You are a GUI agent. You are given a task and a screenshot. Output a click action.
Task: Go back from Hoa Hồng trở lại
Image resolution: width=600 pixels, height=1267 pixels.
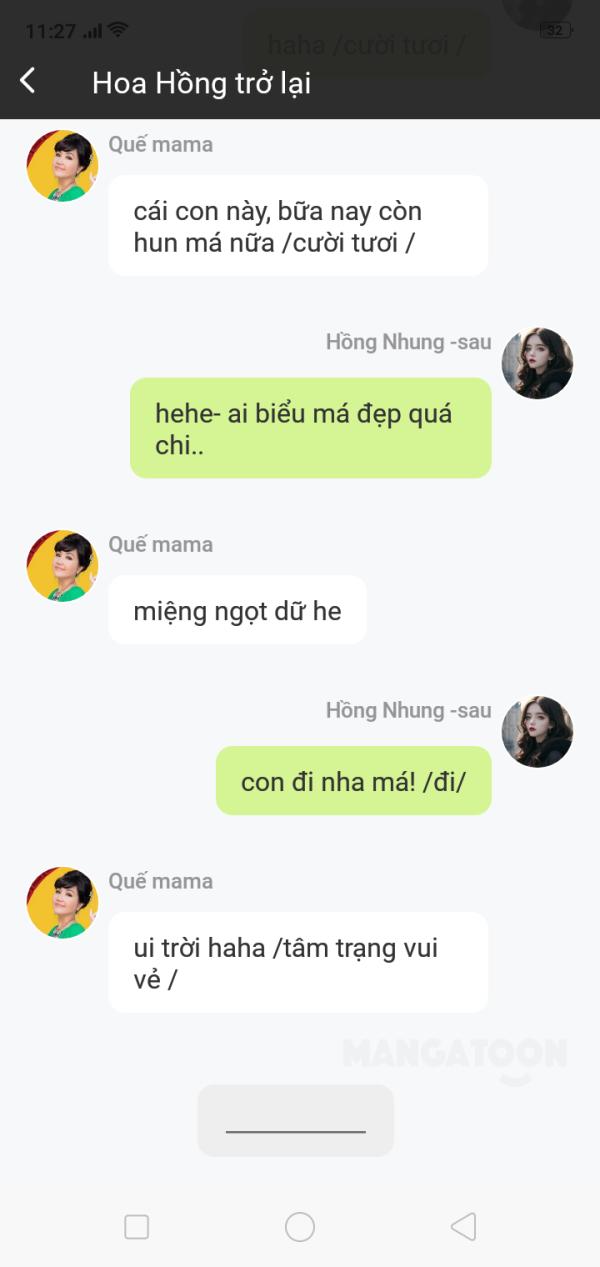coord(28,81)
